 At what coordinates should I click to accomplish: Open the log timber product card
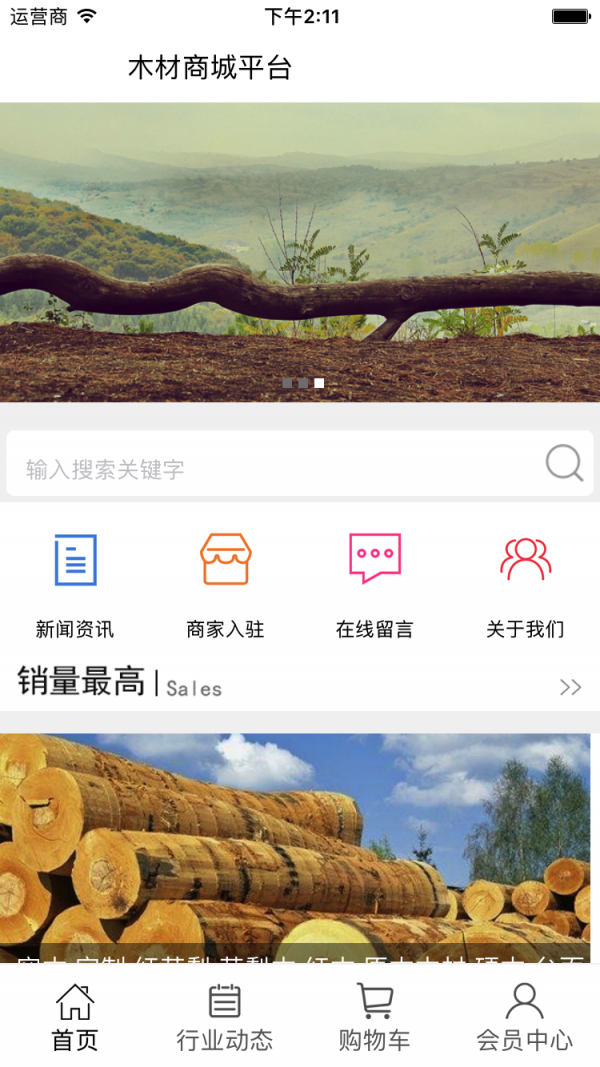(295, 845)
